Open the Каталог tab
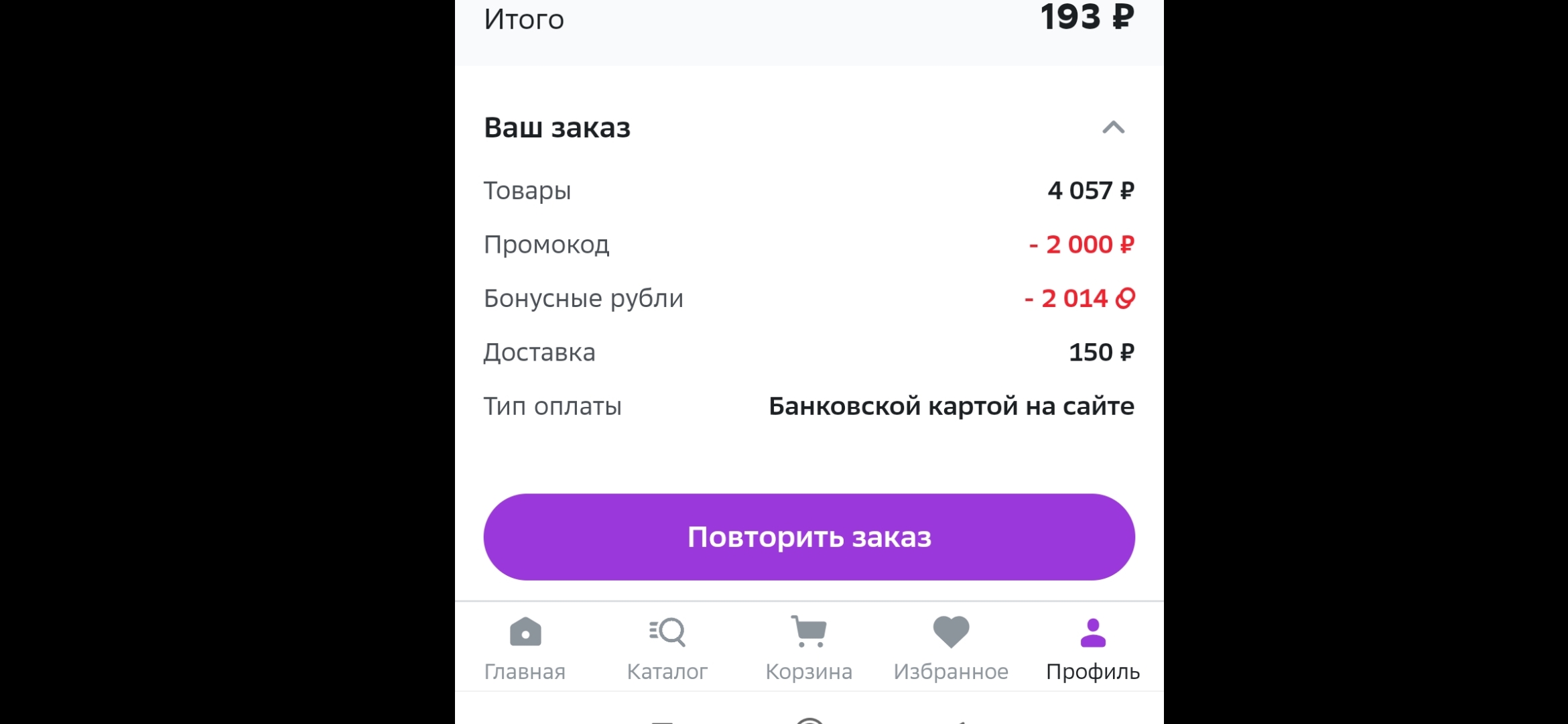This screenshot has height=724, width=1568. point(667,648)
